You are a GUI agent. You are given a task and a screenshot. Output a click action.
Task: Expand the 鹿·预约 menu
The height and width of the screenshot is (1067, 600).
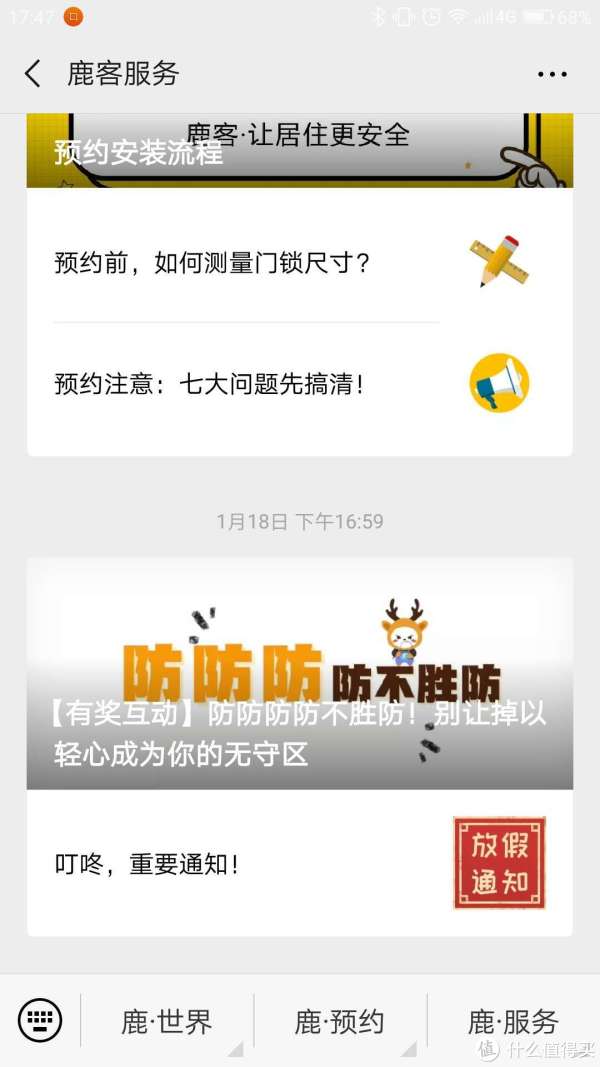(340, 1021)
